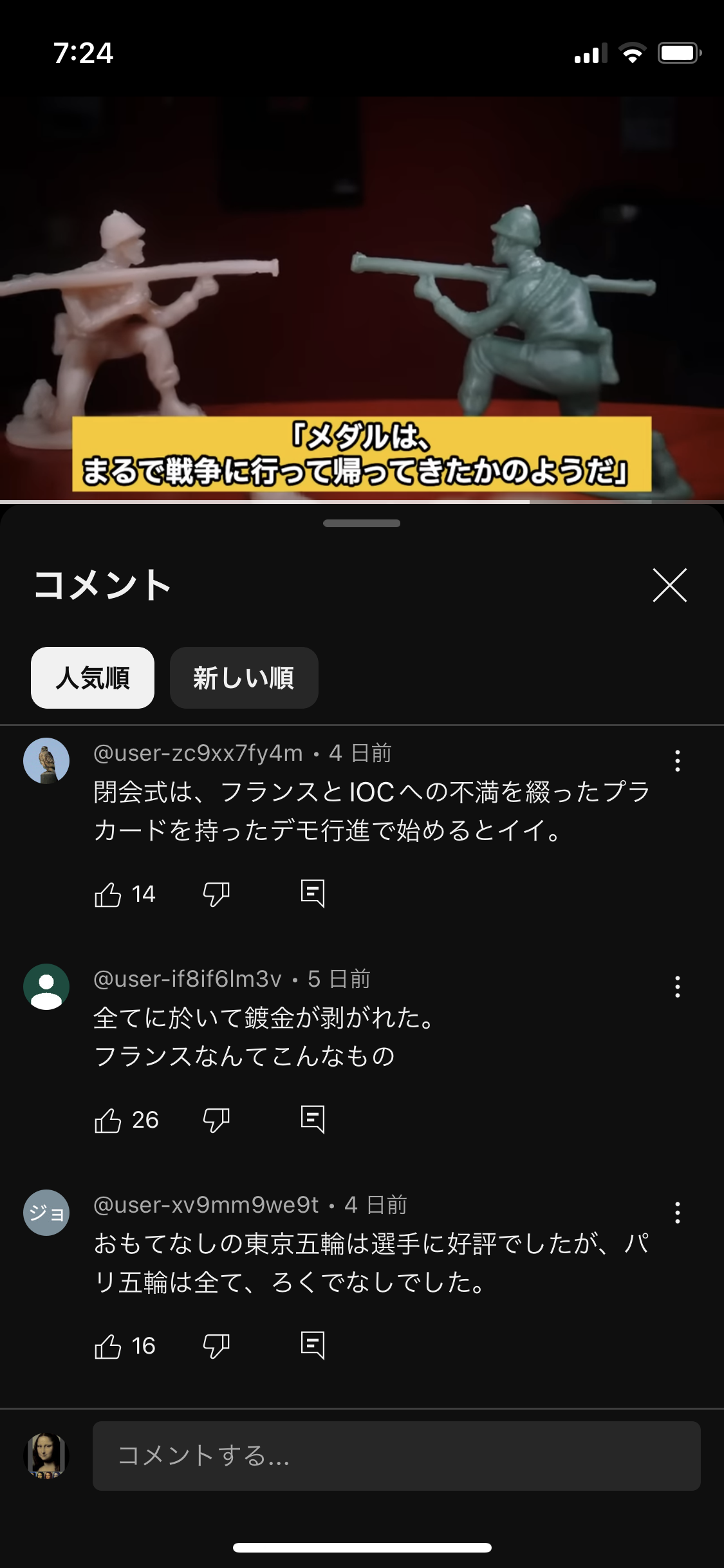Viewport: 724px width, 1568px height.
Task: Switch to 新しい順 sorting
Action: [244, 678]
